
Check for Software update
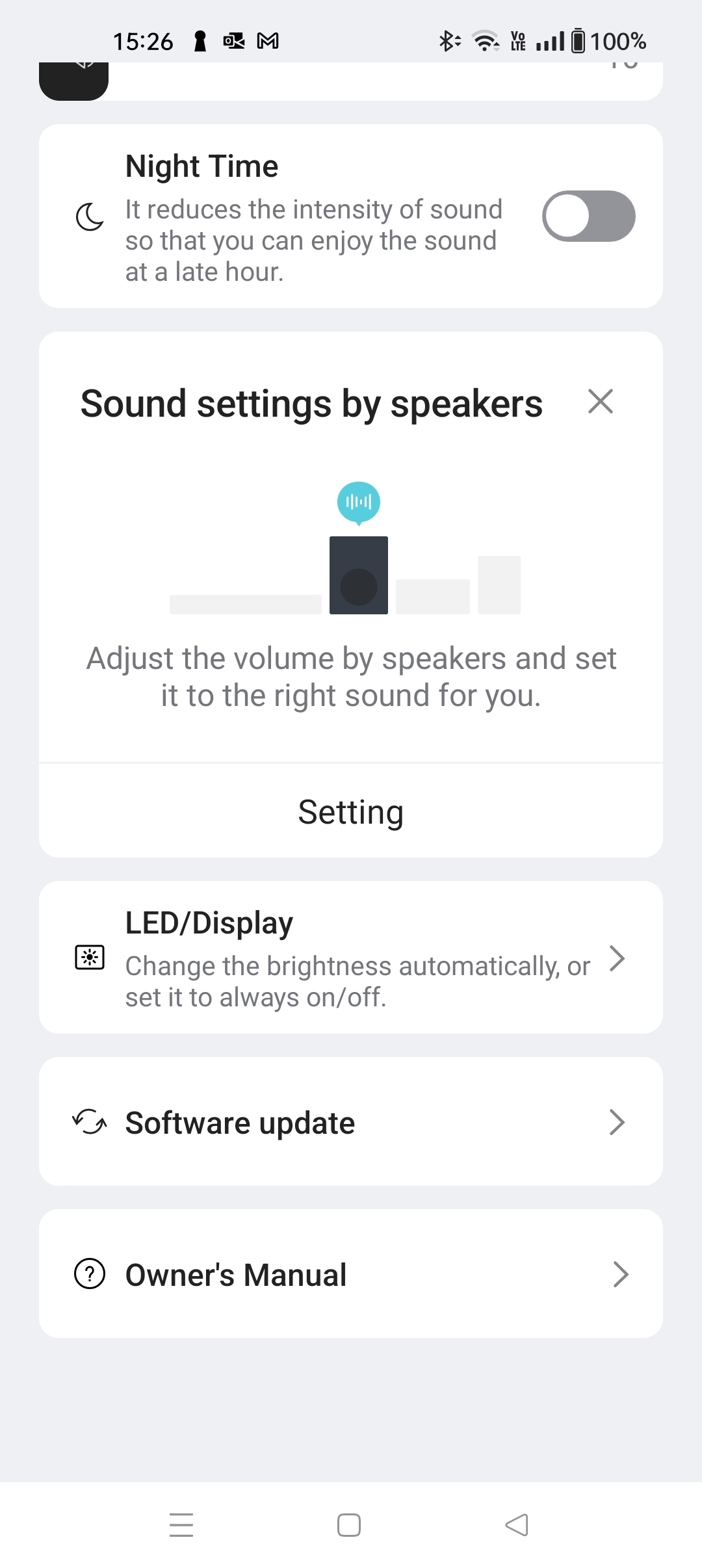pos(351,1122)
